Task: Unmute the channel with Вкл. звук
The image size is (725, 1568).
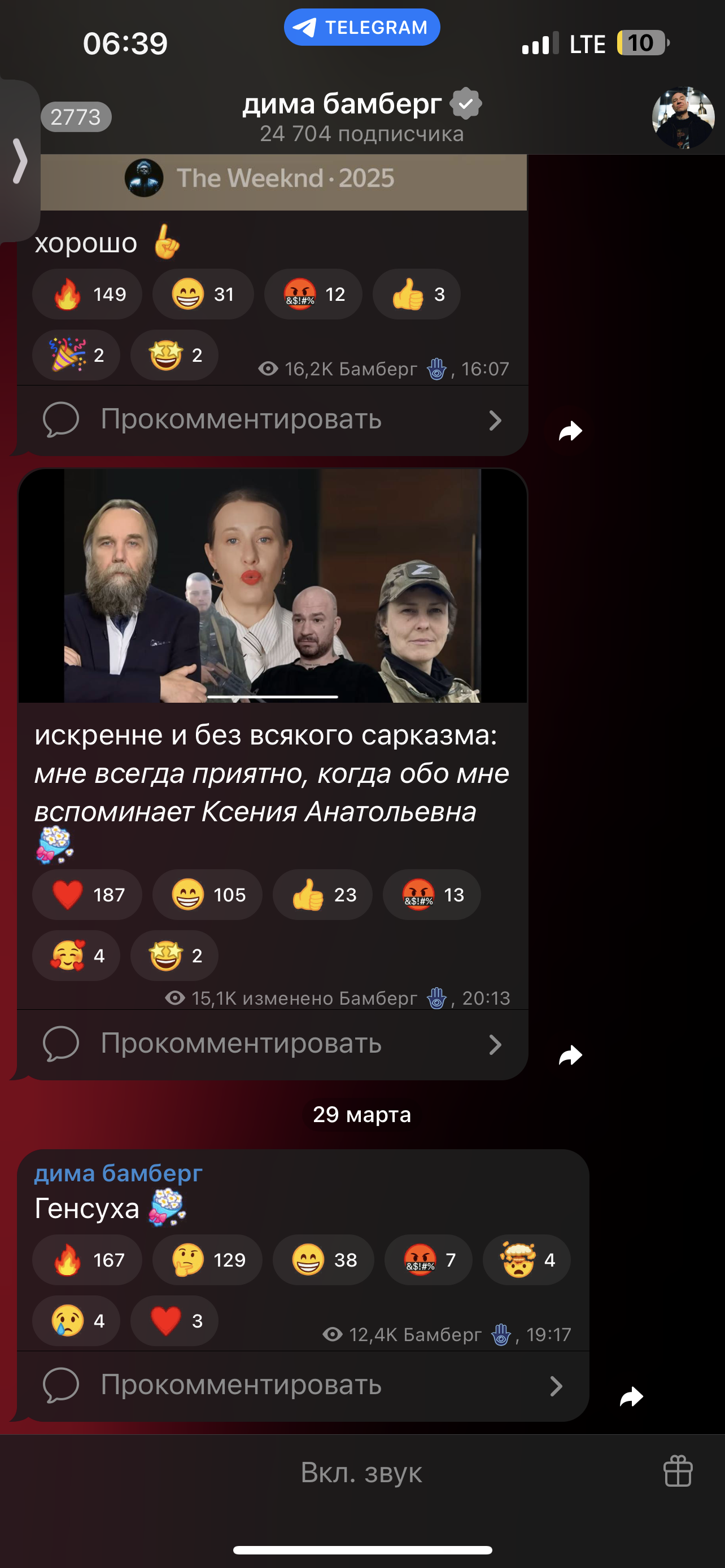Action: pyautogui.click(x=361, y=1473)
